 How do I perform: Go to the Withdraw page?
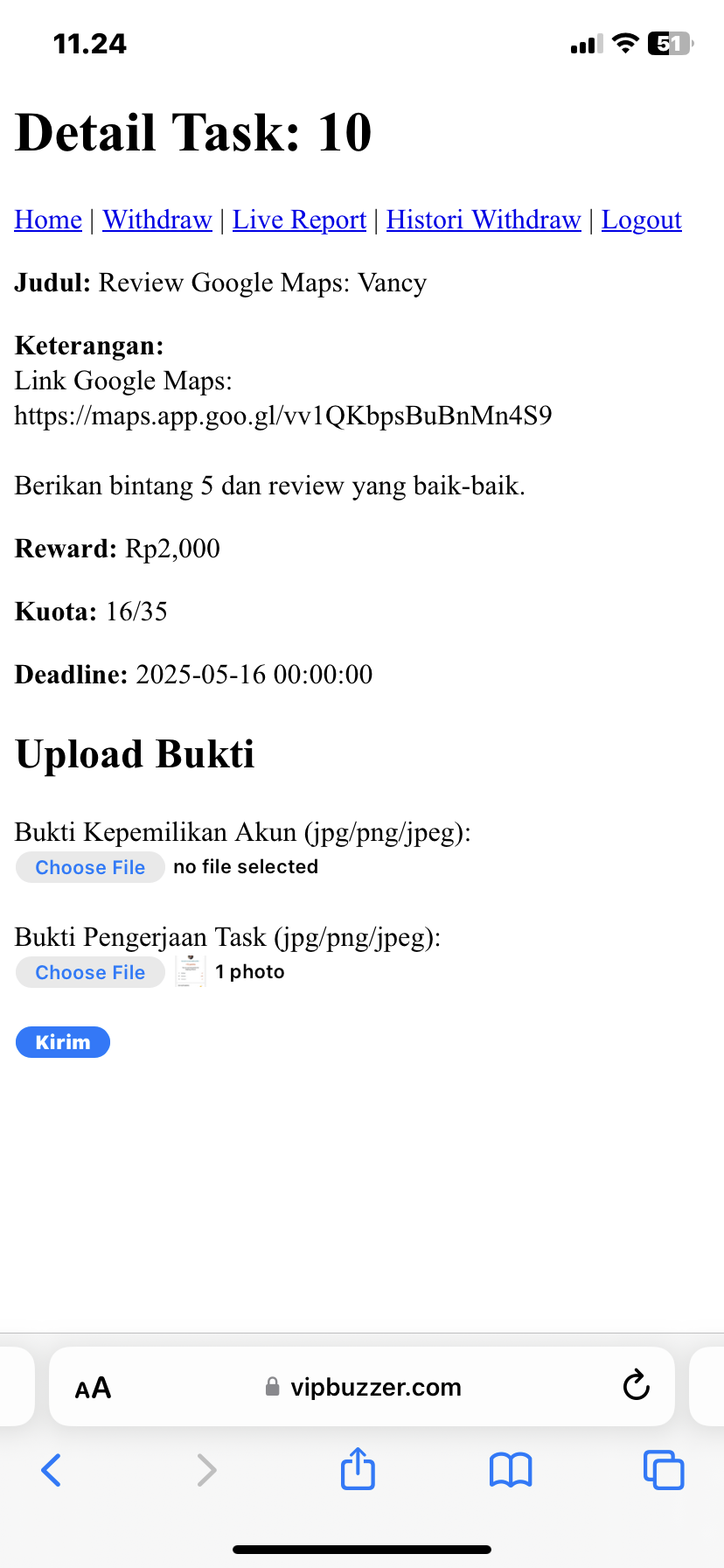point(157,220)
